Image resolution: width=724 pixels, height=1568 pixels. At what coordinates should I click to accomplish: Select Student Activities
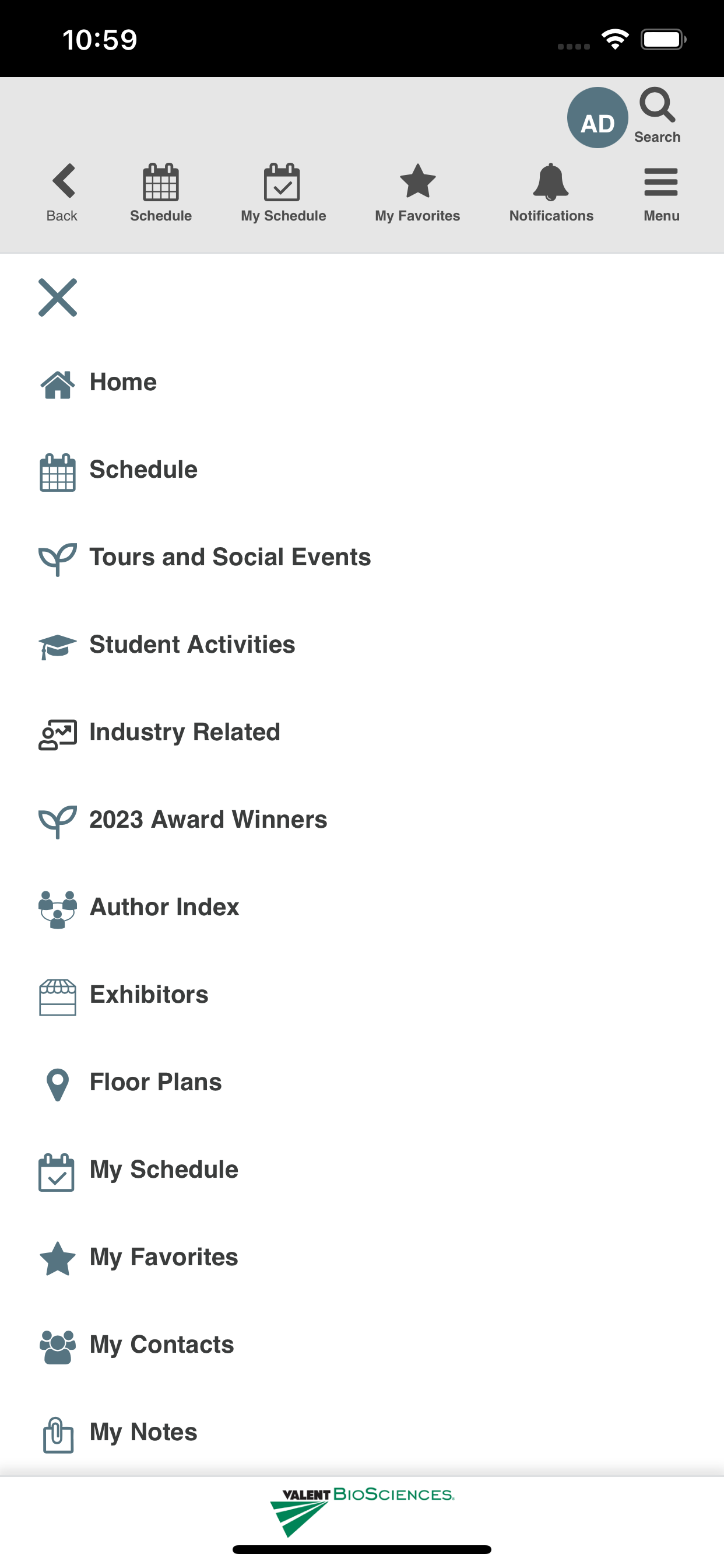tap(362, 645)
